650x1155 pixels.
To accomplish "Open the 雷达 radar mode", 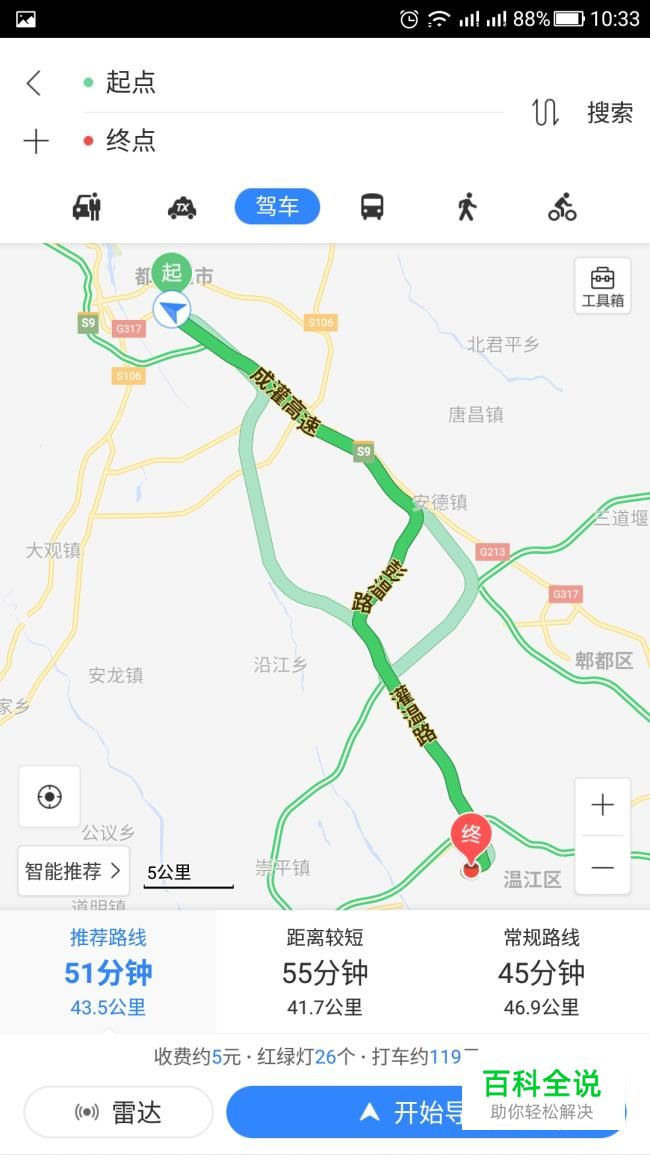I will coord(119,1112).
